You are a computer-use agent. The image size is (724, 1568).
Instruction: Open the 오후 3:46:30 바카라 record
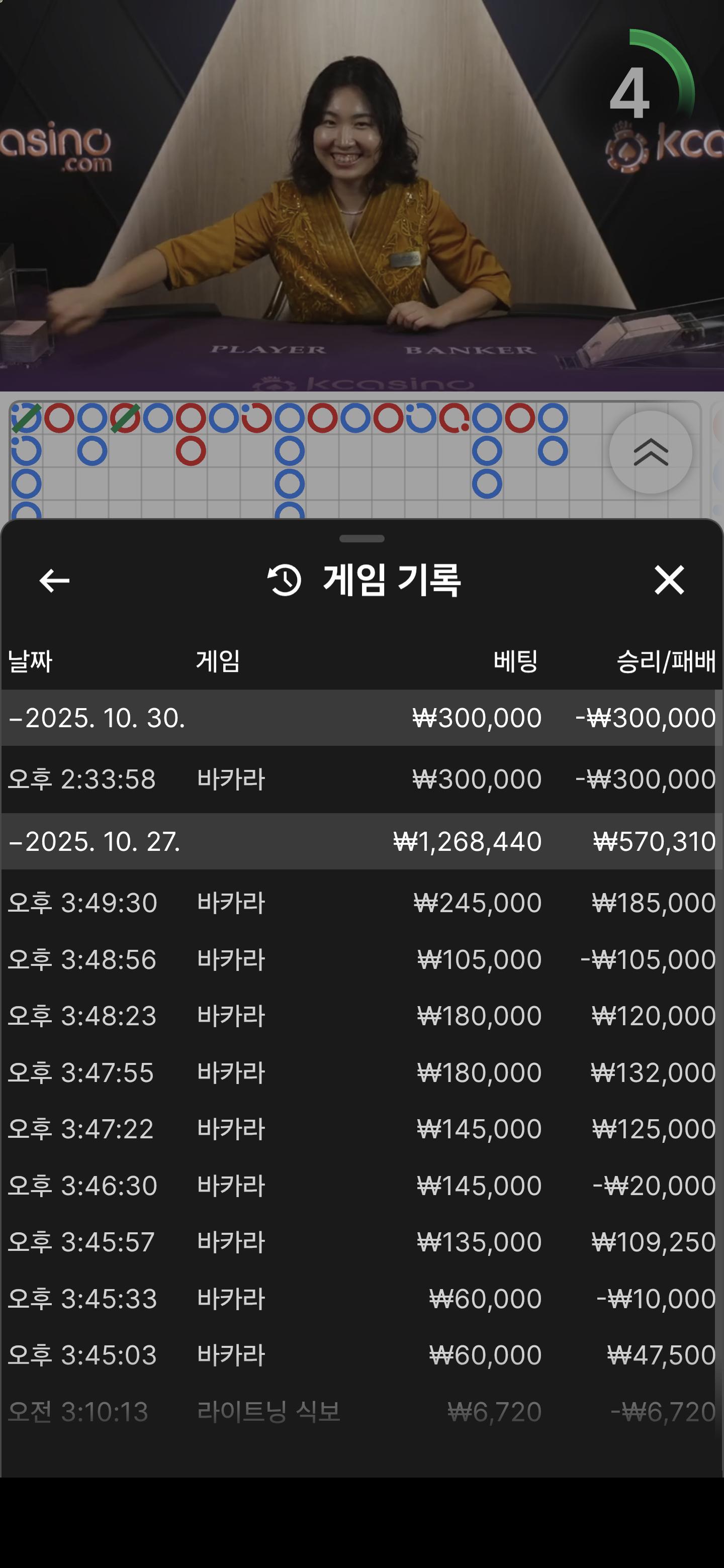361,1186
